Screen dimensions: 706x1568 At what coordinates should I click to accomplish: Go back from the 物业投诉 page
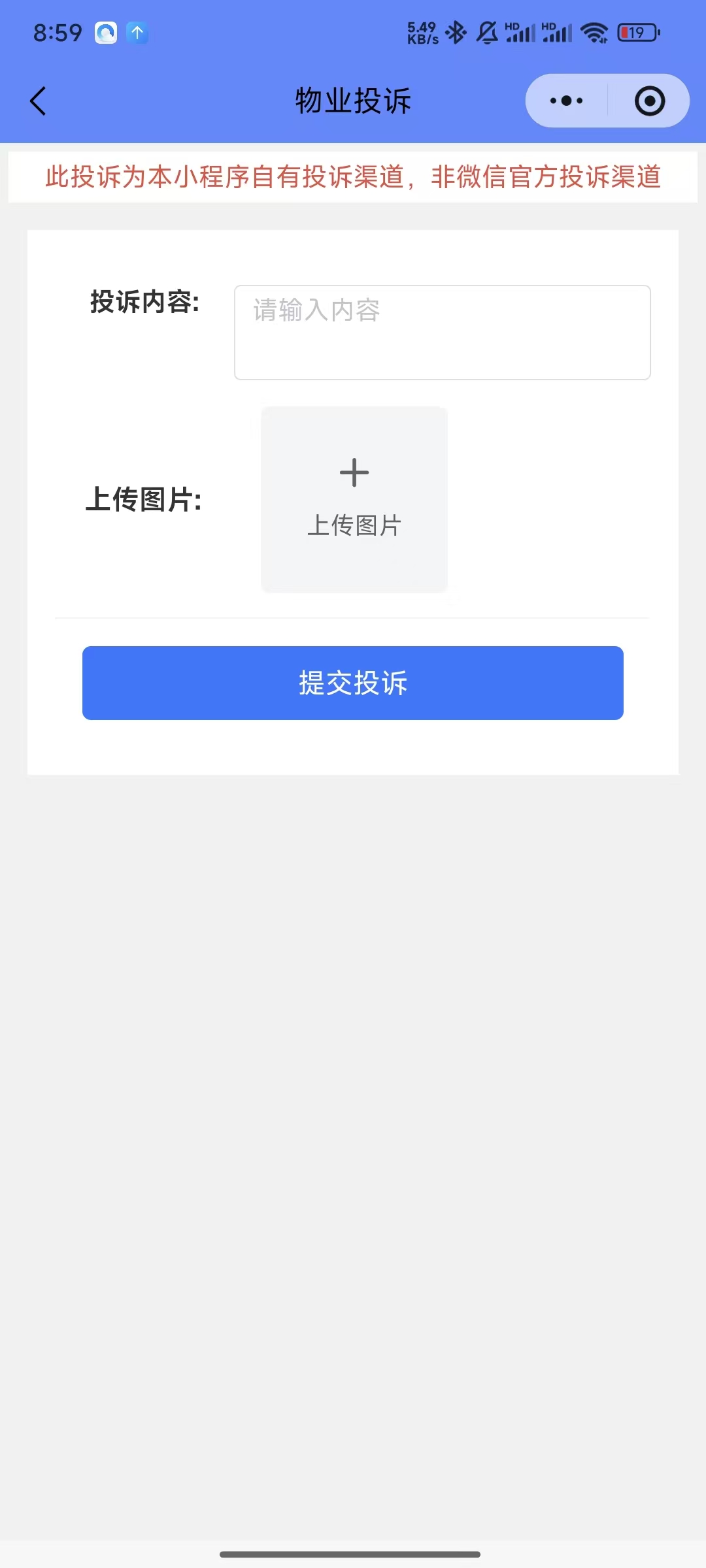39,101
